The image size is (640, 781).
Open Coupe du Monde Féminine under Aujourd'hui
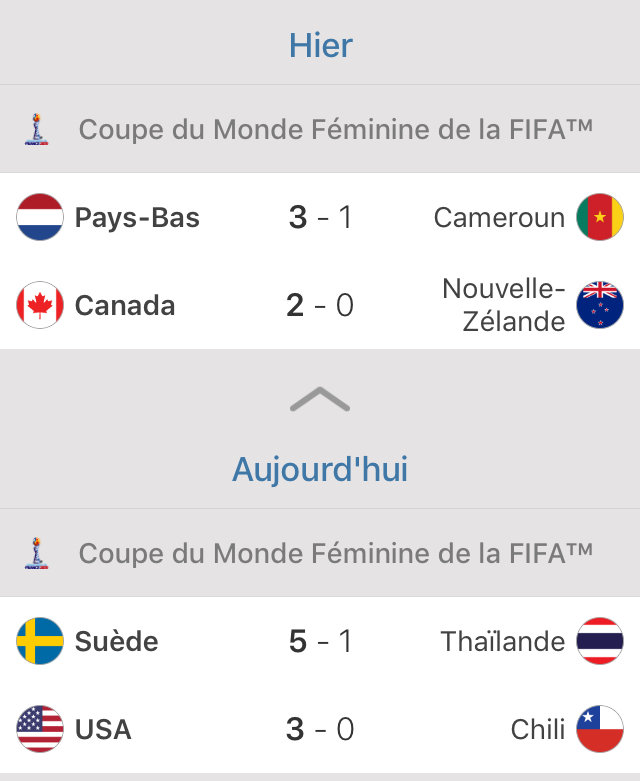pos(335,553)
